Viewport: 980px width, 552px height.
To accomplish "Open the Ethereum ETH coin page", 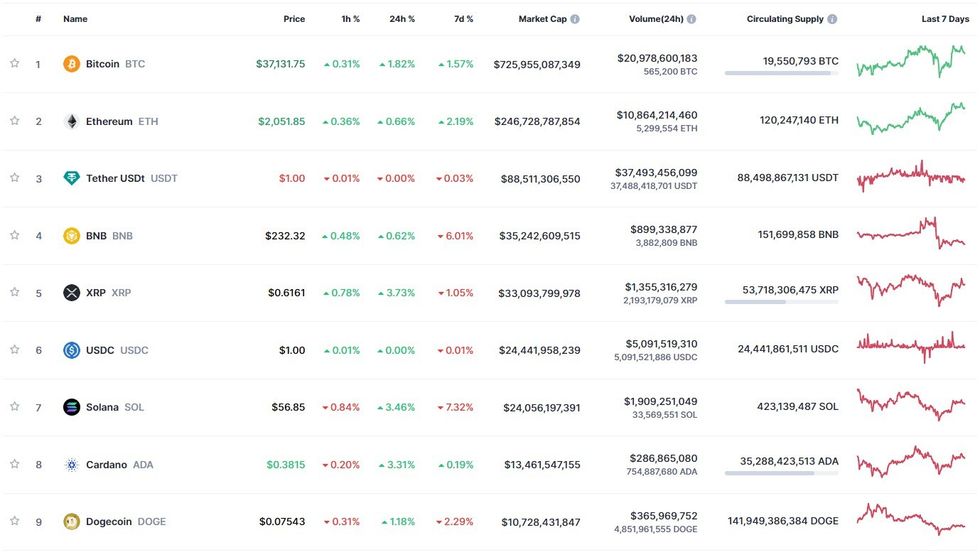I will click(x=108, y=121).
